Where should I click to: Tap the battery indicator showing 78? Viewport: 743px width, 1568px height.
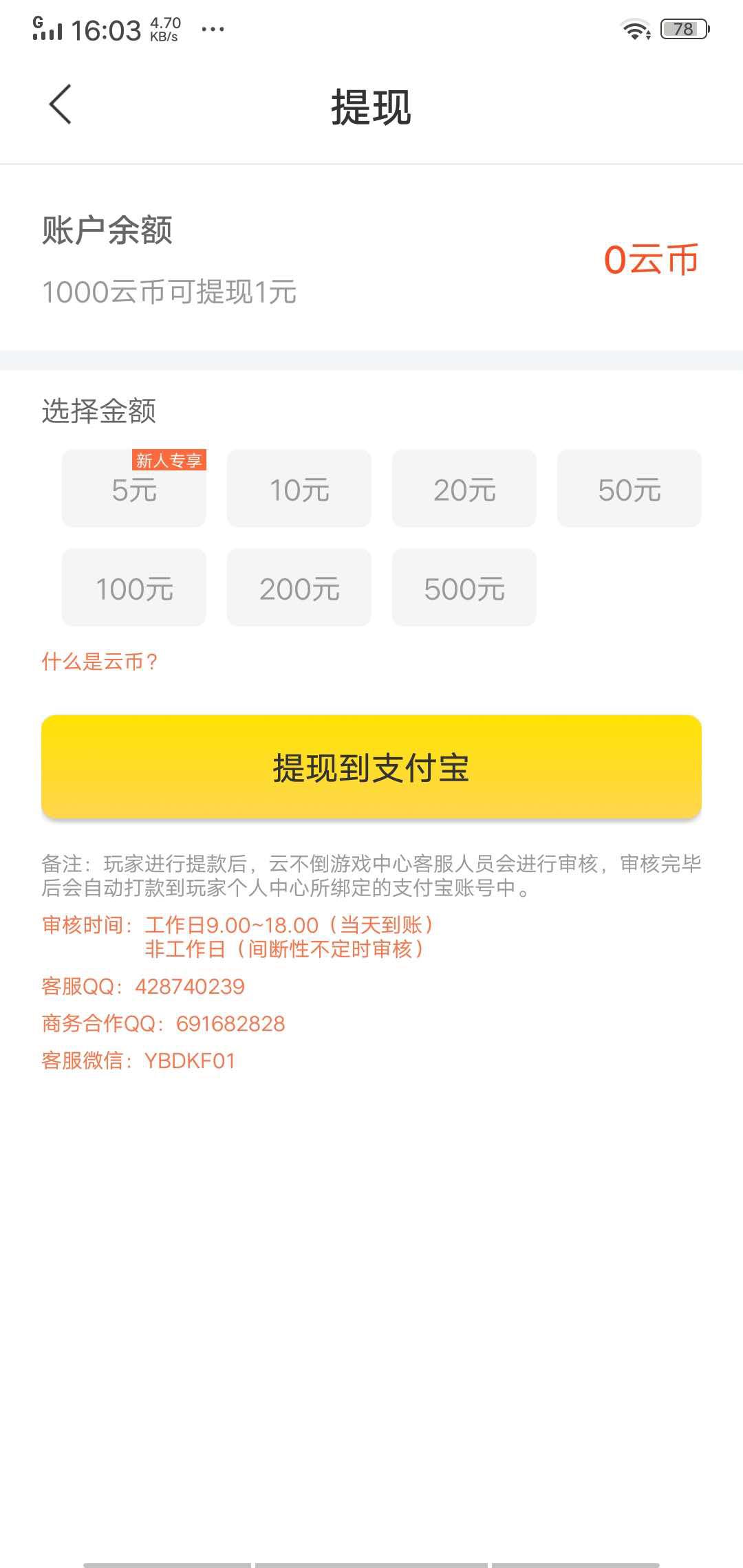coord(683,29)
